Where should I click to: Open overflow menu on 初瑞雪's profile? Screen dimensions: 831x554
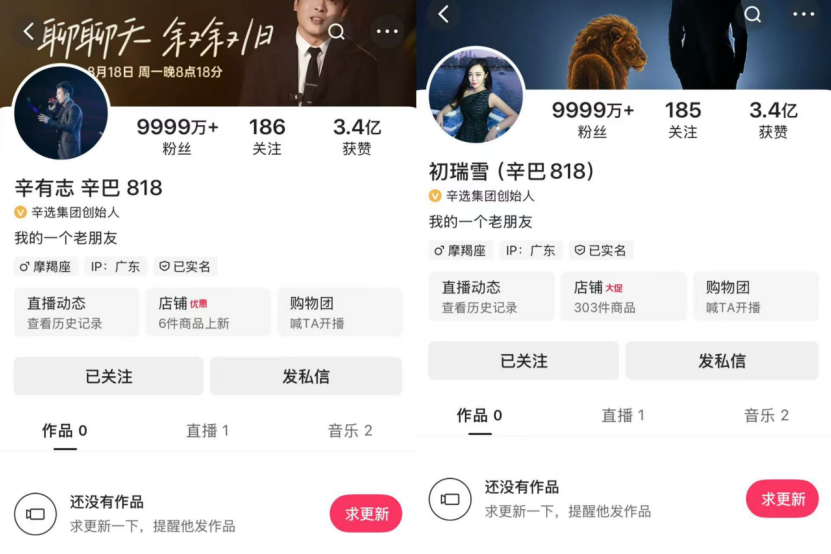pyautogui.click(x=804, y=14)
